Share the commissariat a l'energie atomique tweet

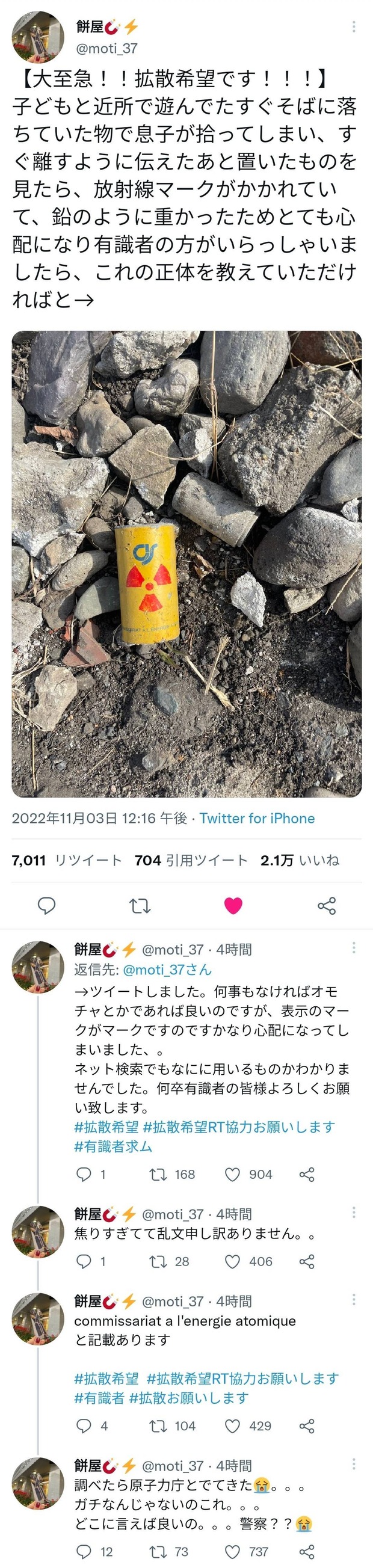coord(307,1425)
